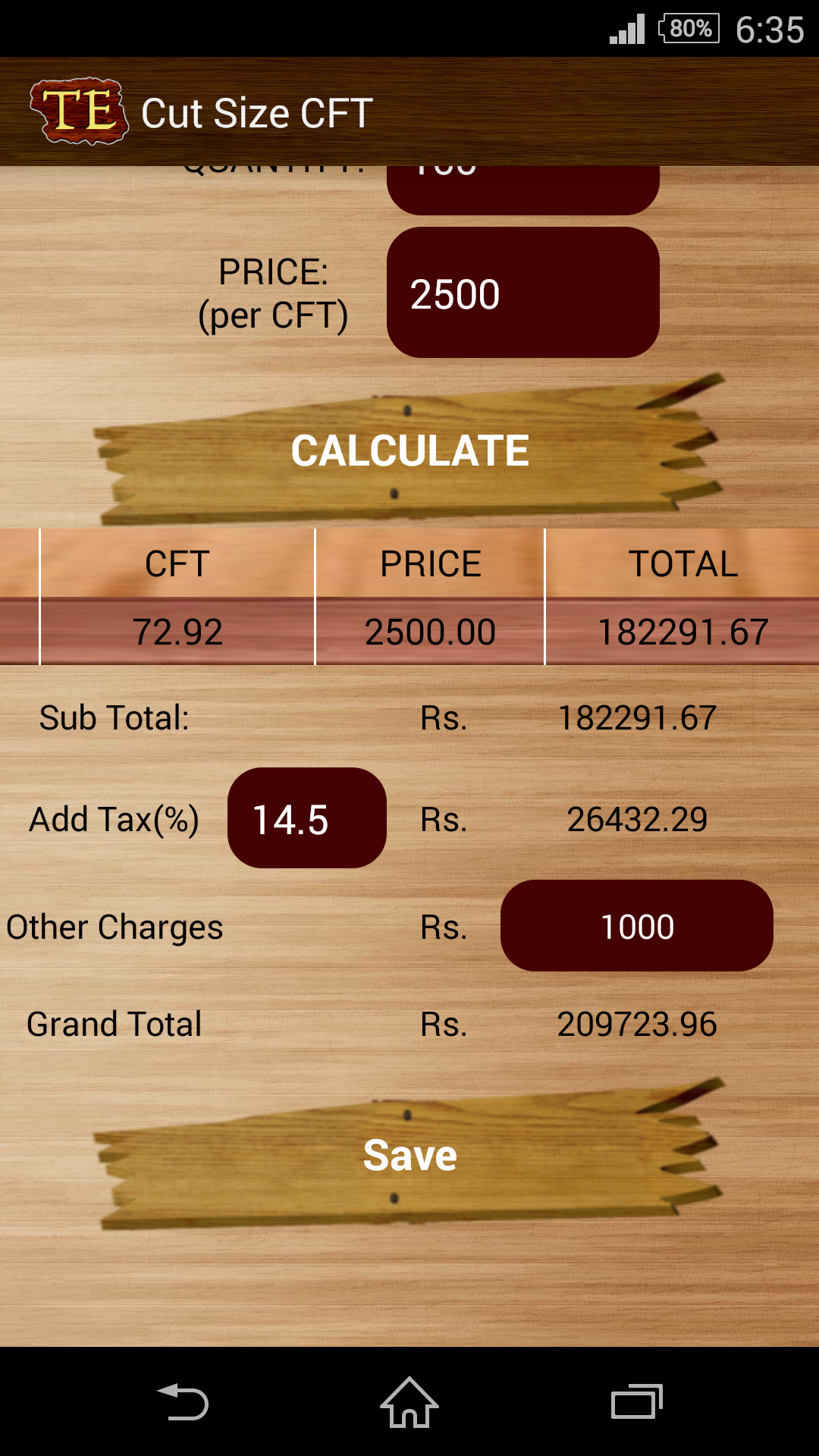Click the signal strength bars

[628, 29]
